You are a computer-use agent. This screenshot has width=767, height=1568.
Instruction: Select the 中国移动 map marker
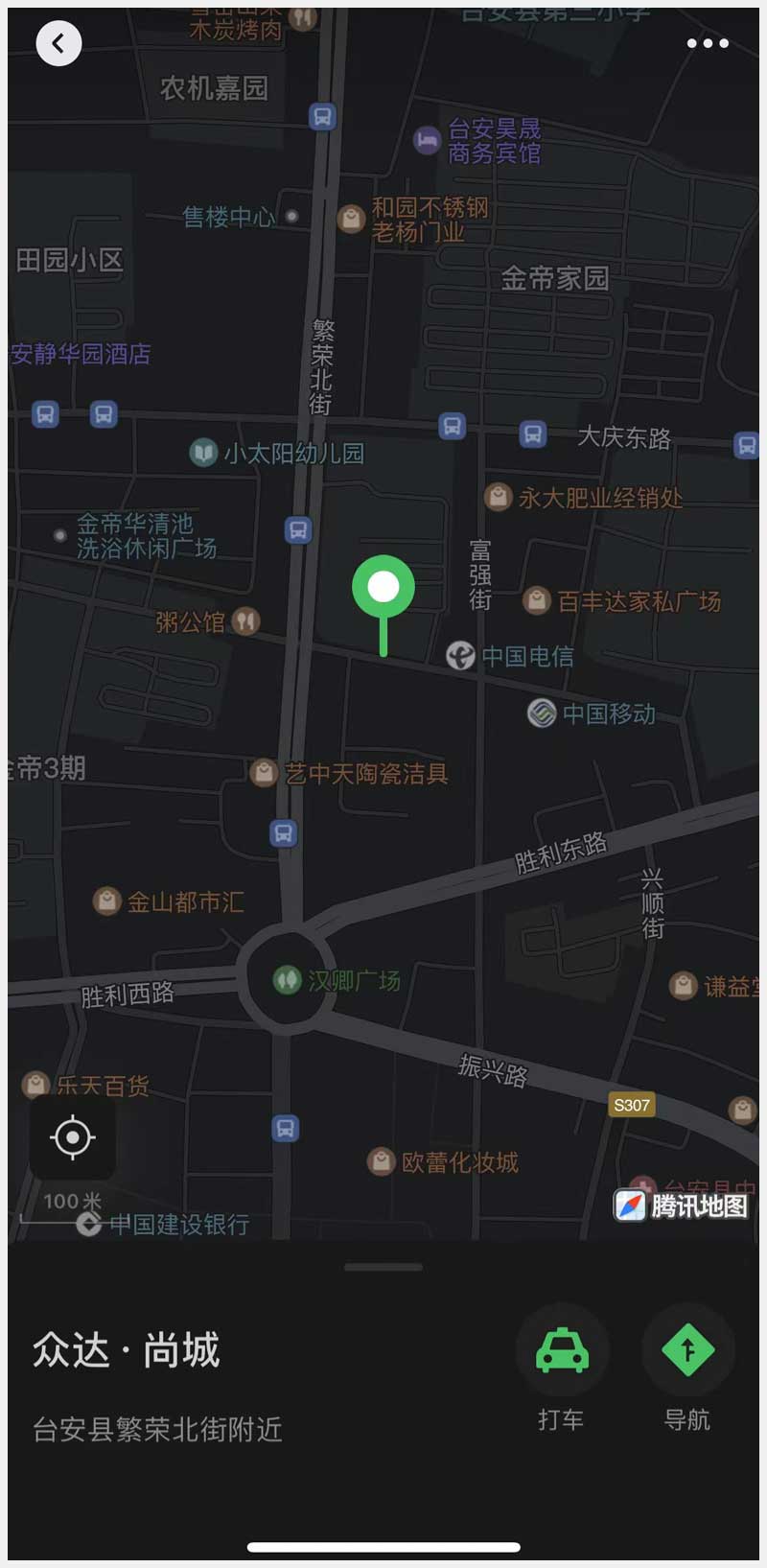542,714
